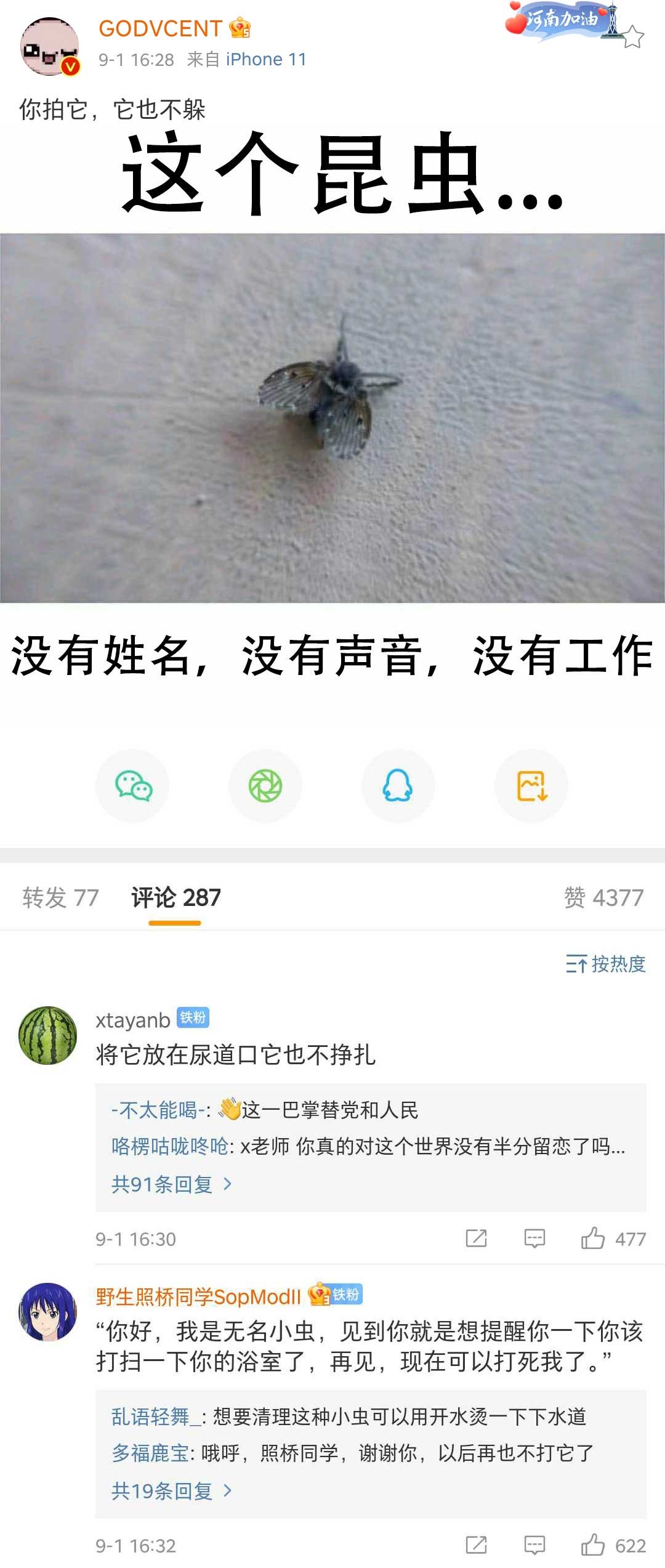The width and height of the screenshot is (665, 1568).
Task: Repost xtayanb's comment
Action: (476, 1238)
